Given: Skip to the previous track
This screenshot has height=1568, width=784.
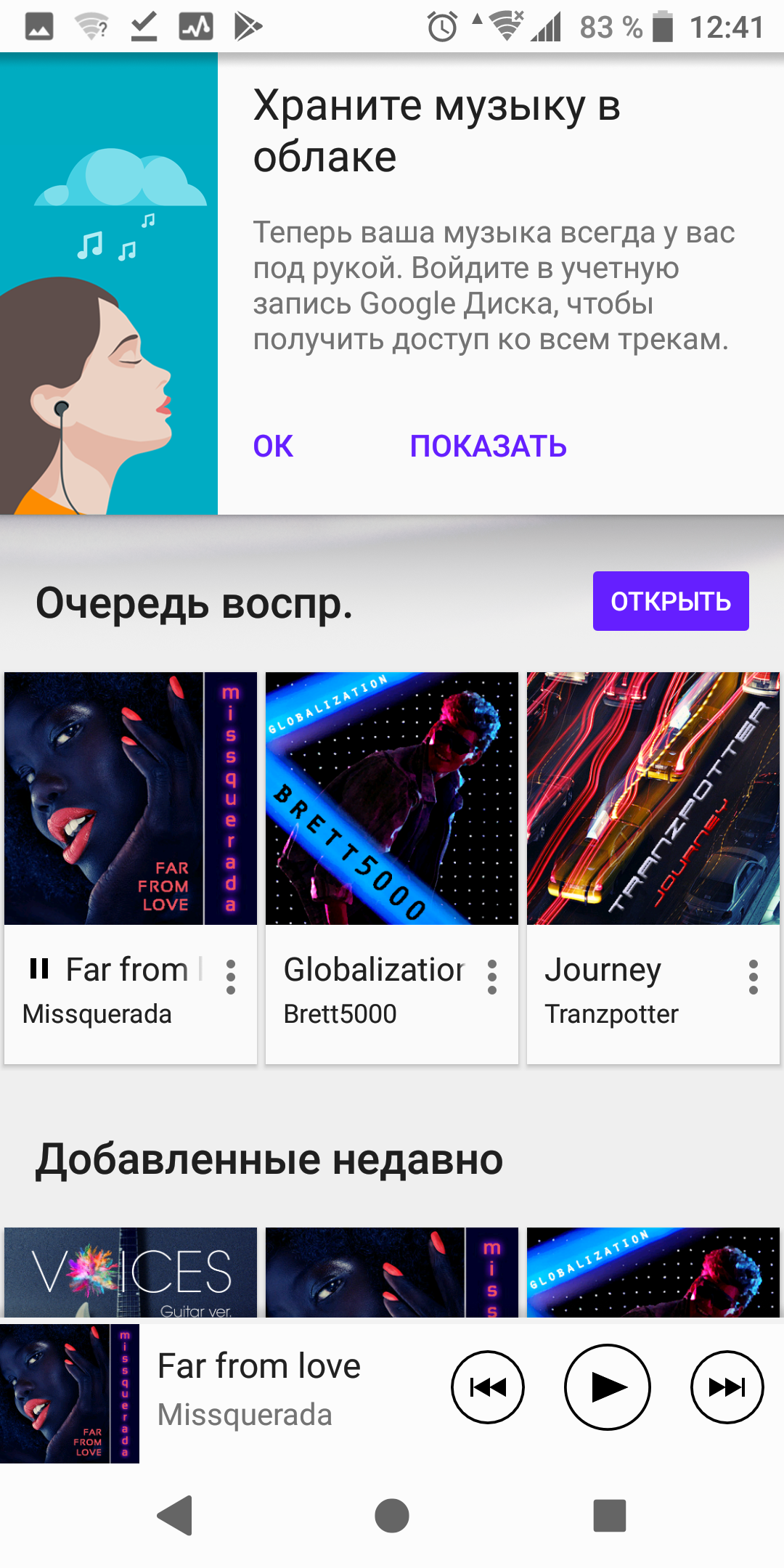Looking at the screenshot, I should (x=488, y=1387).
